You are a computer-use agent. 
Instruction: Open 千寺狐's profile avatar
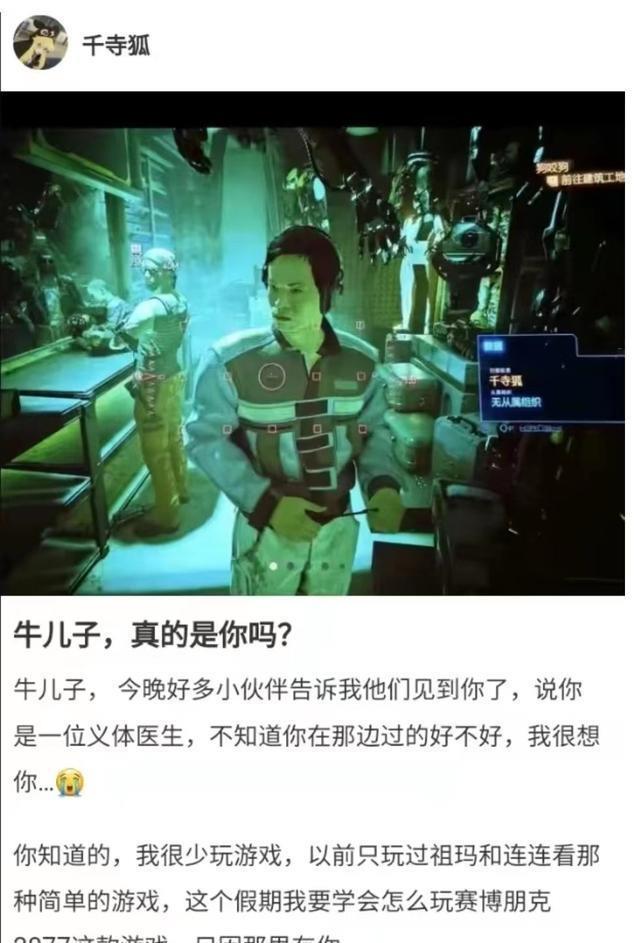coord(40,43)
